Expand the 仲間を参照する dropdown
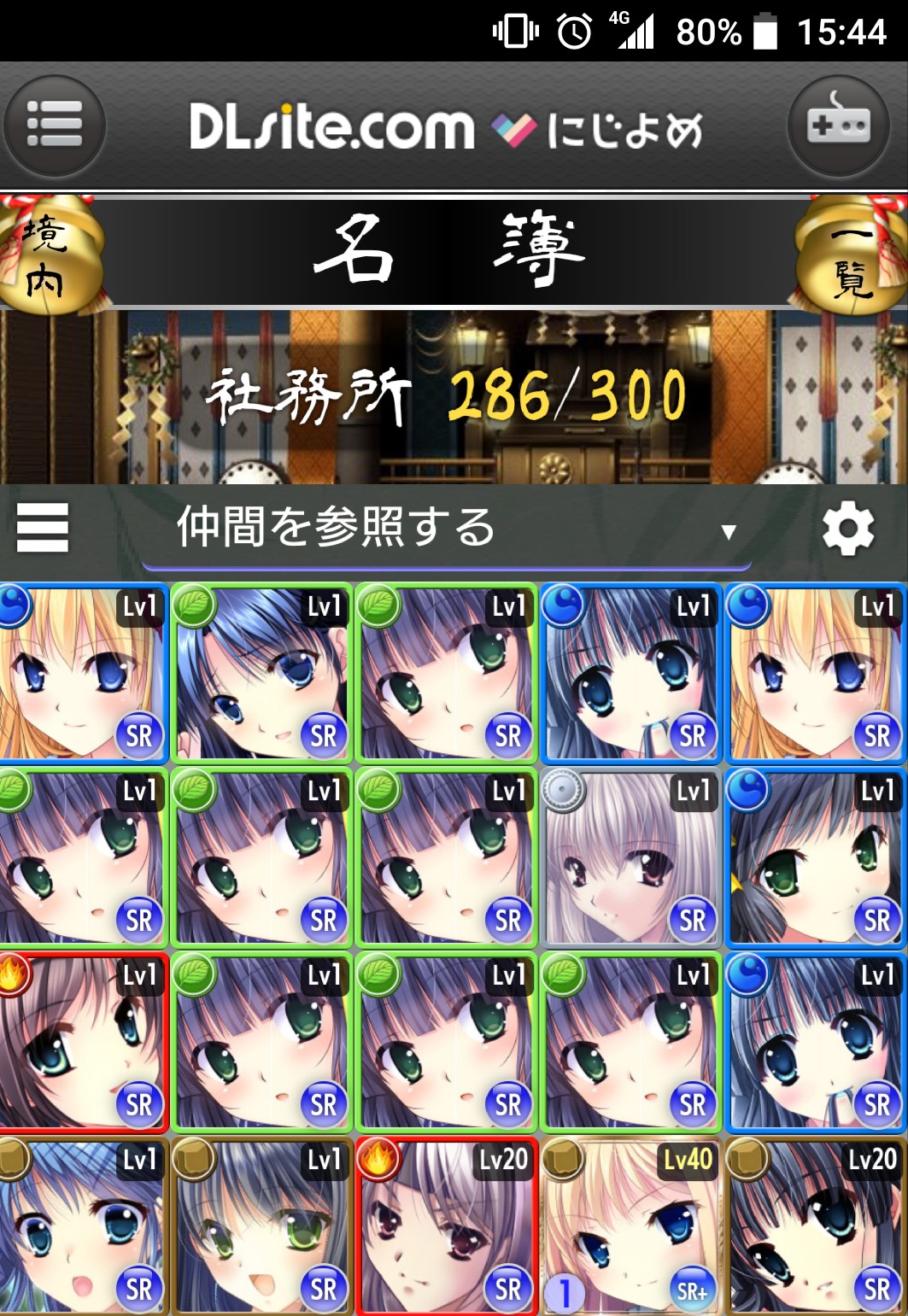Viewport: 908px width, 1316px height. (x=446, y=528)
